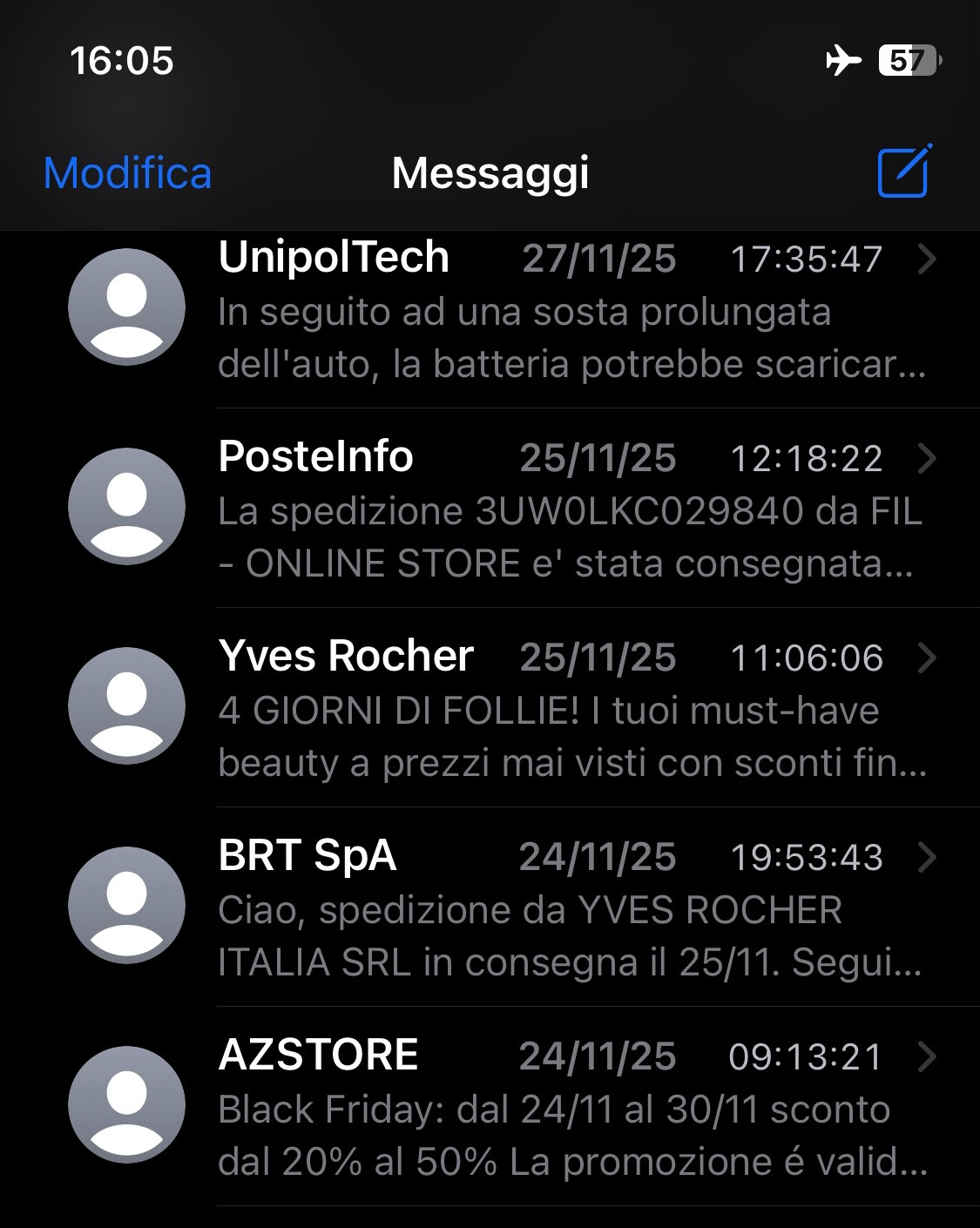
Task: Open the Yves Rocher promo thread
Action: point(571,711)
